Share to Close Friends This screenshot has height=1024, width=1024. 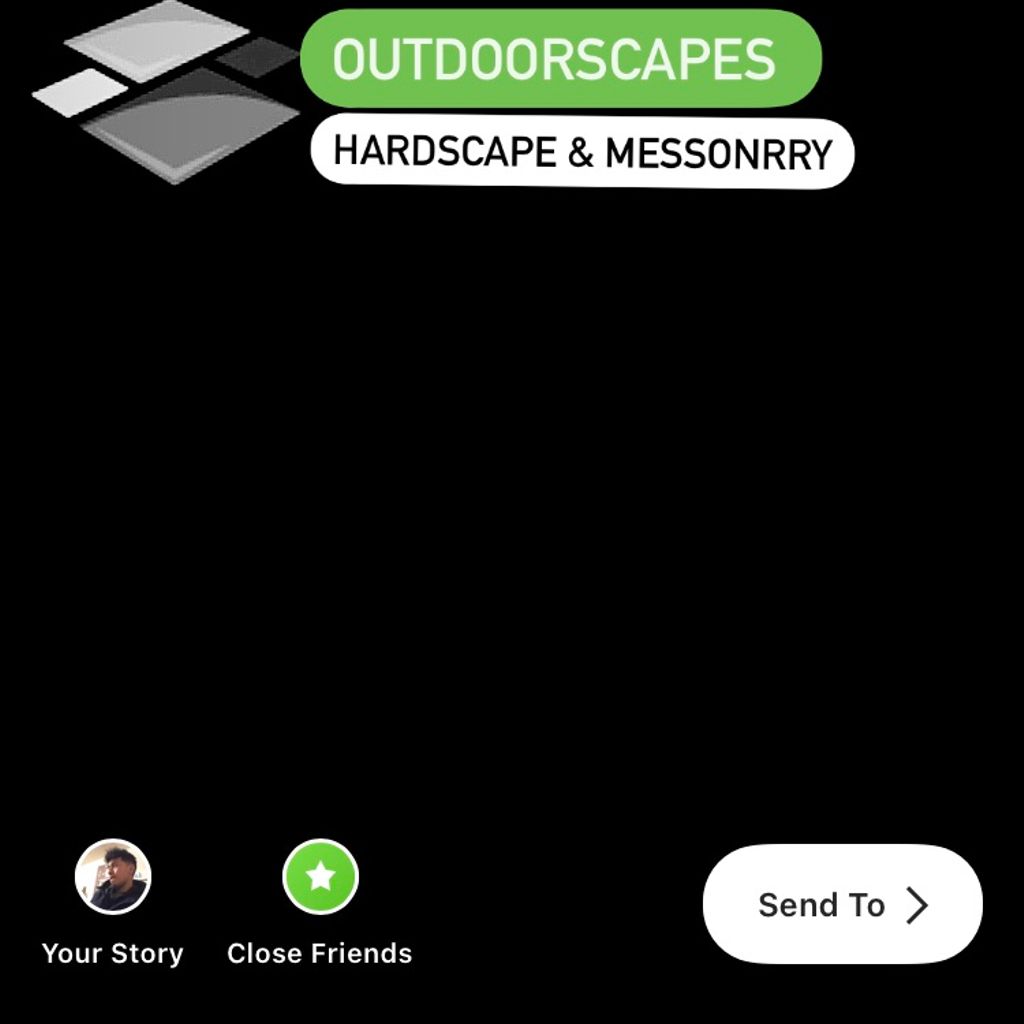click(320, 877)
